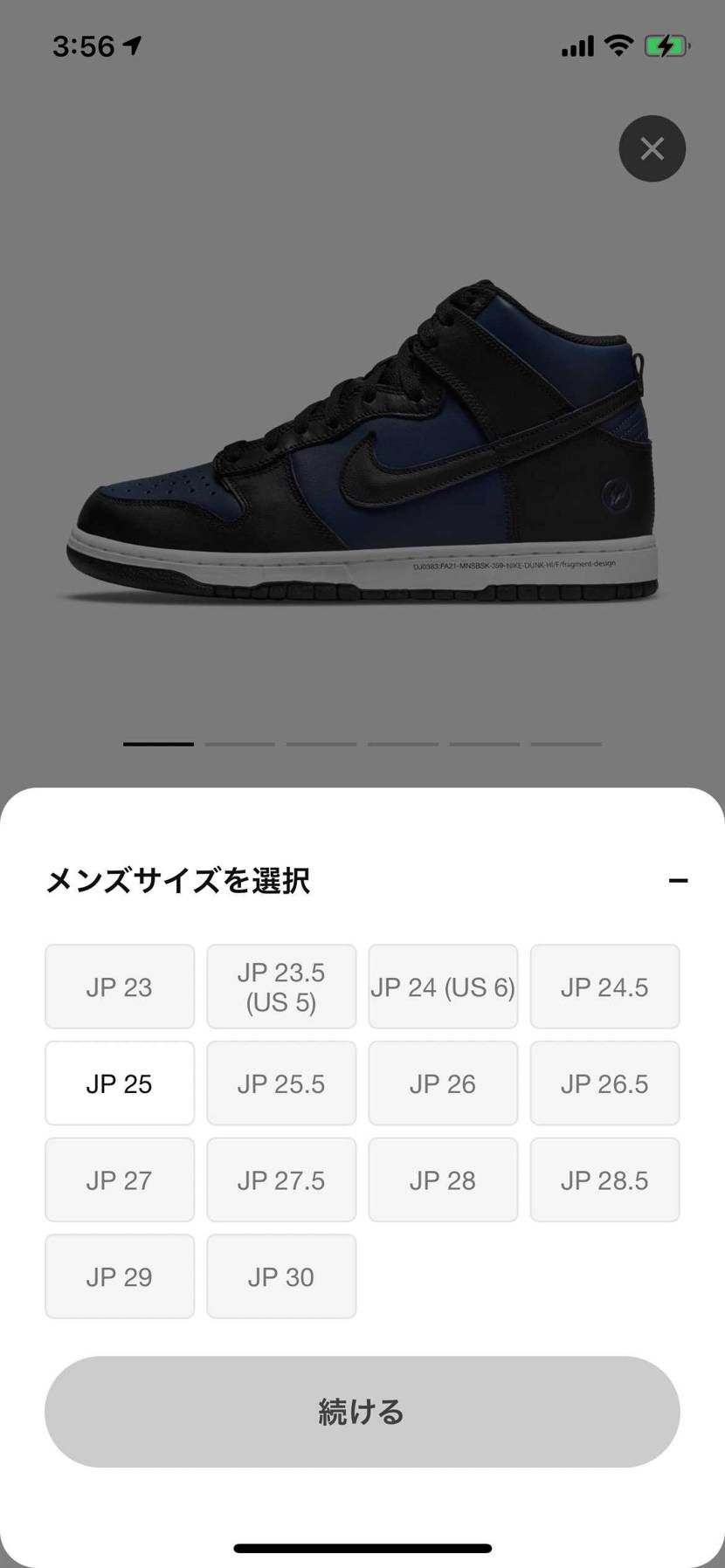Image resolution: width=725 pixels, height=1568 pixels.
Task: Select size JP 23.5 (US 5)
Action: 280,987
